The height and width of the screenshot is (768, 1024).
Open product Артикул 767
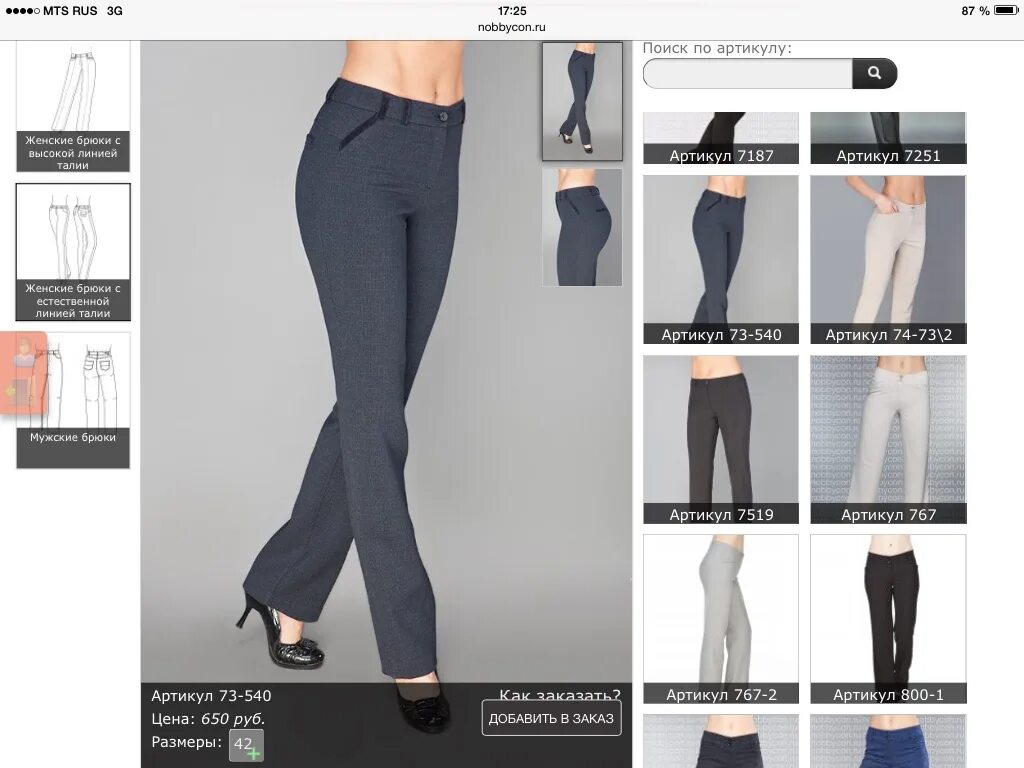coord(888,439)
